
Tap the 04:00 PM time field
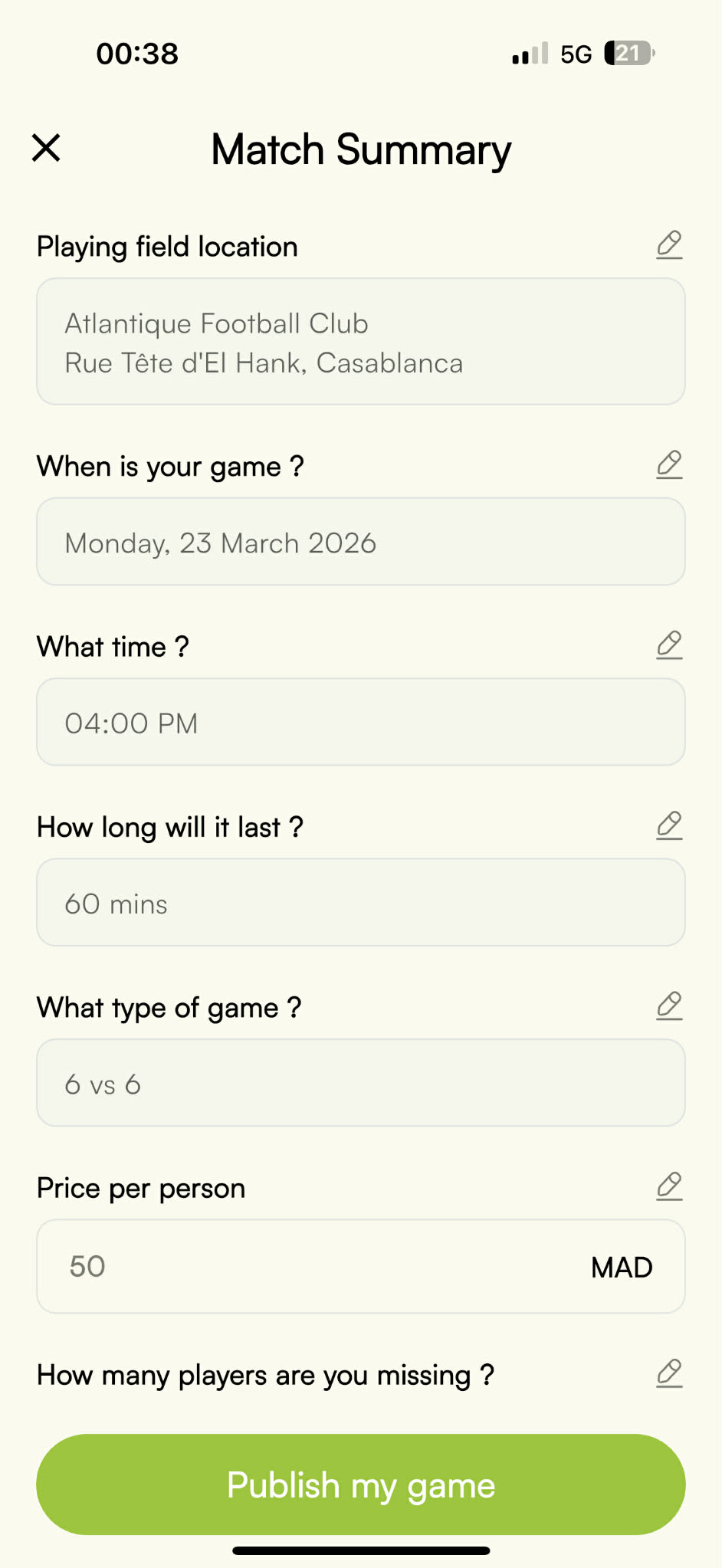coord(361,721)
